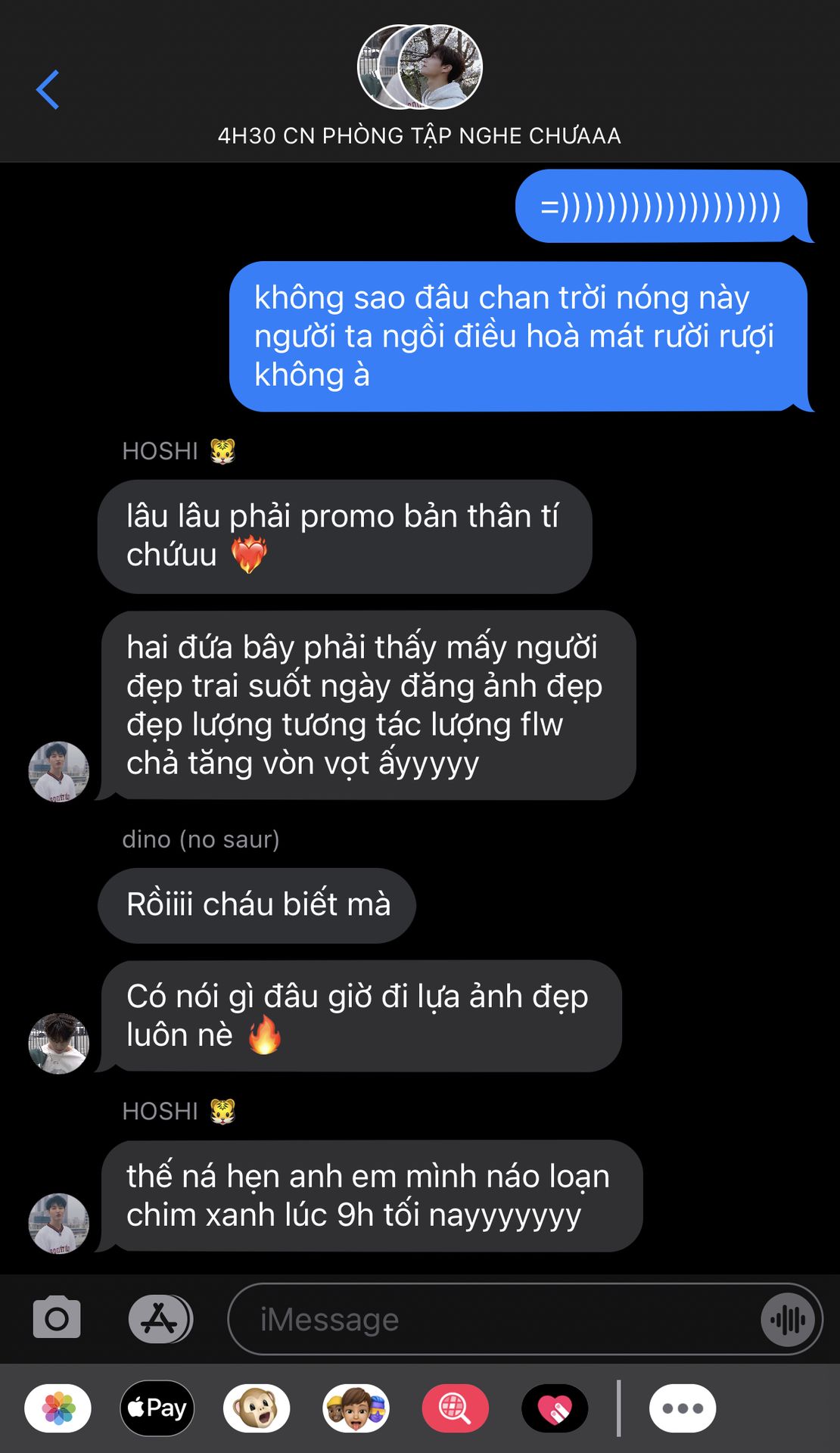The image size is (840, 1453).
Task: Open the camera to take a photo
Action: coord(57,1318)
